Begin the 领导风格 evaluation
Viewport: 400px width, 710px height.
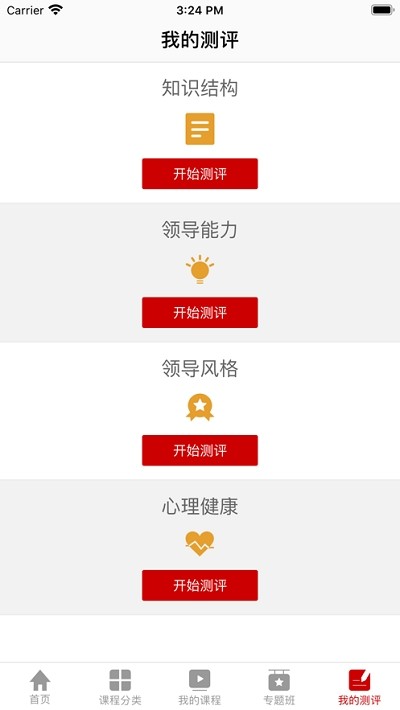coord(200,451)
